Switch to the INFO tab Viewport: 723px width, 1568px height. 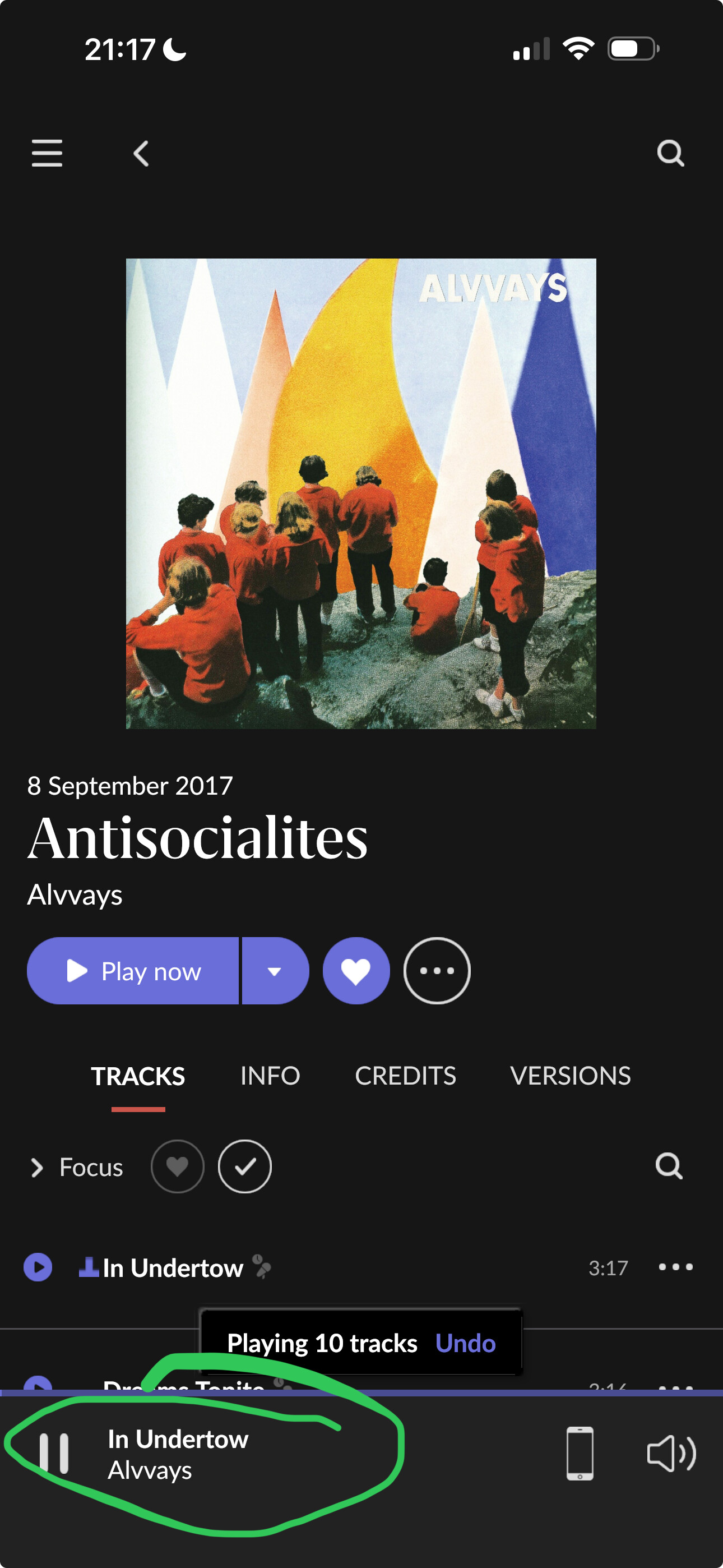(270, 1076)
